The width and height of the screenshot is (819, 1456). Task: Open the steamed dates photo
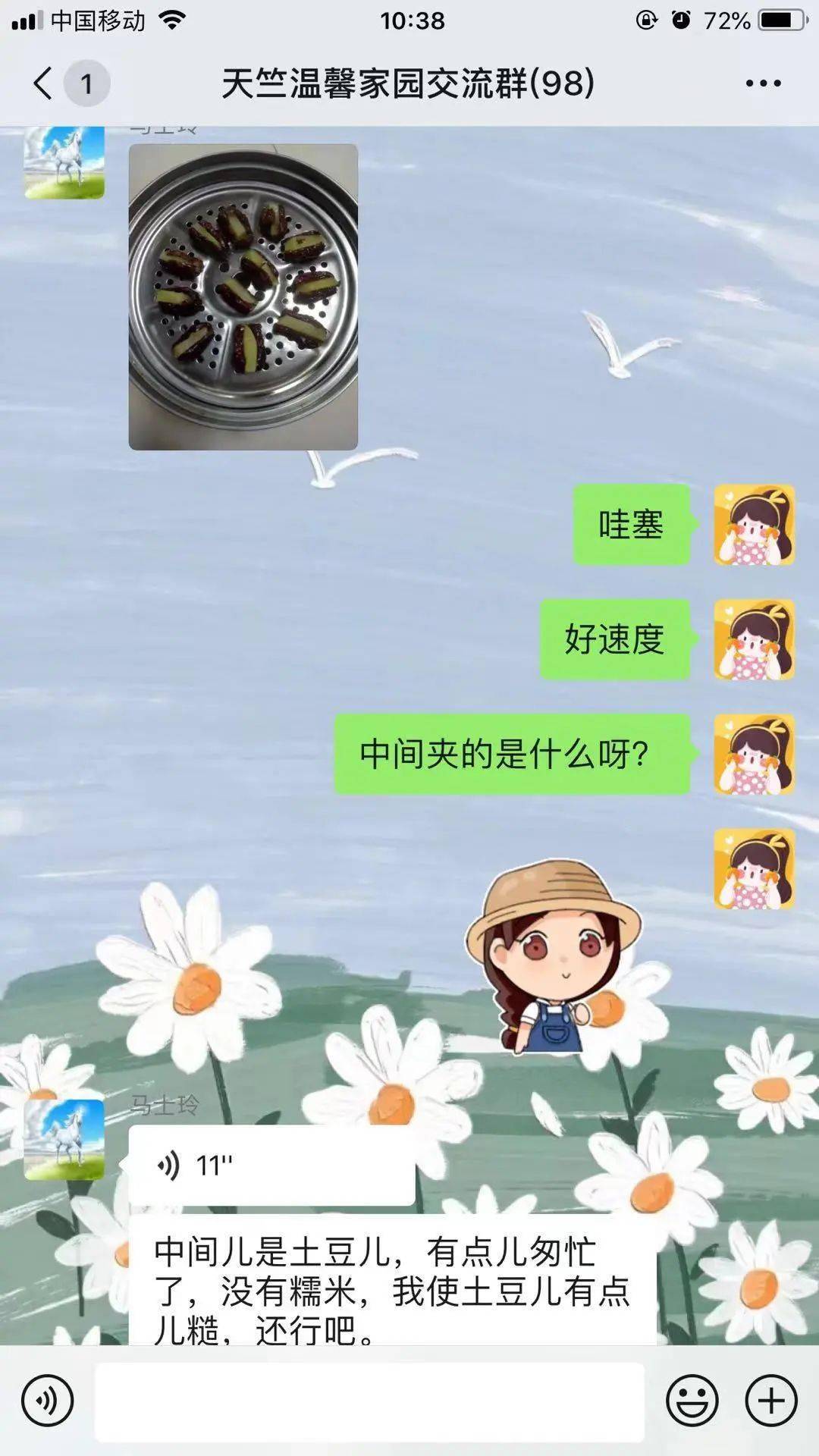[243, 297]
